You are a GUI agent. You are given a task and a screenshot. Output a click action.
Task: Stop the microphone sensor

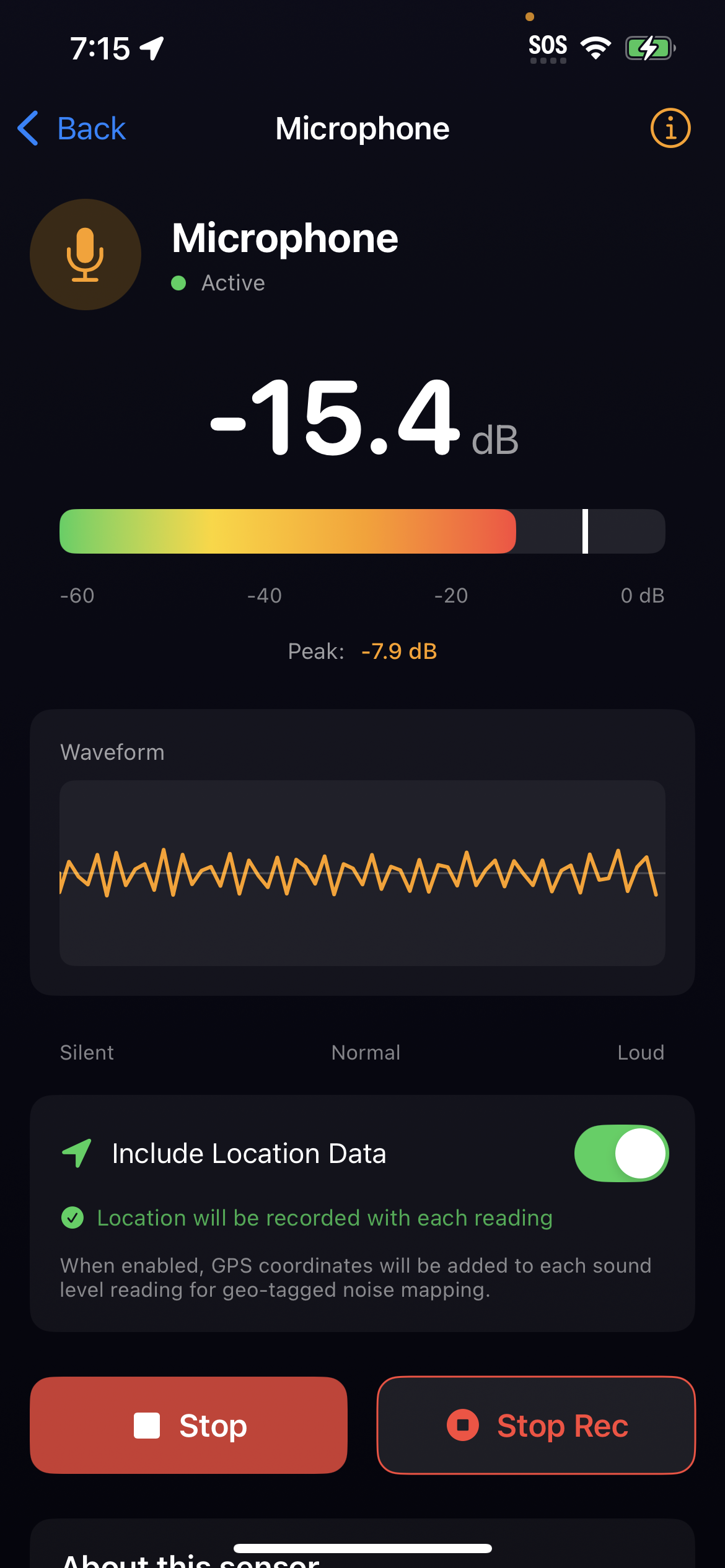[x=188, y=1426]
